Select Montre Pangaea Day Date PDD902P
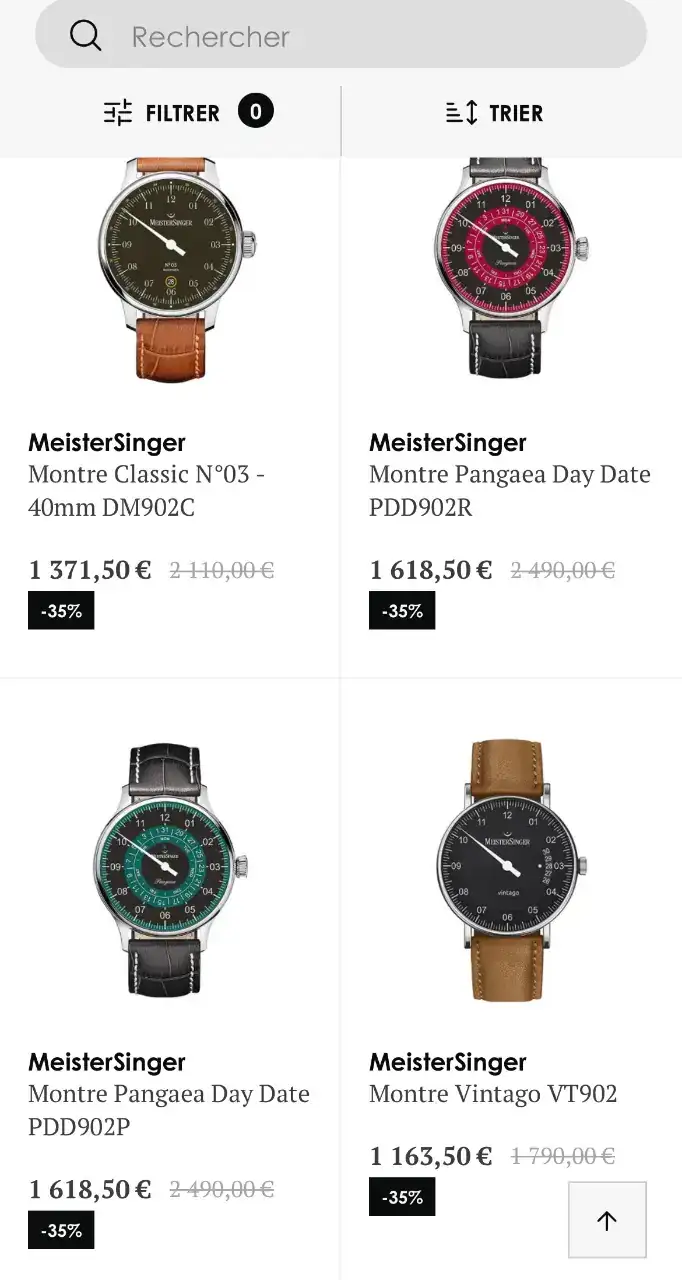Viewport: 682px width, 1280px height. click(169, 1109)
